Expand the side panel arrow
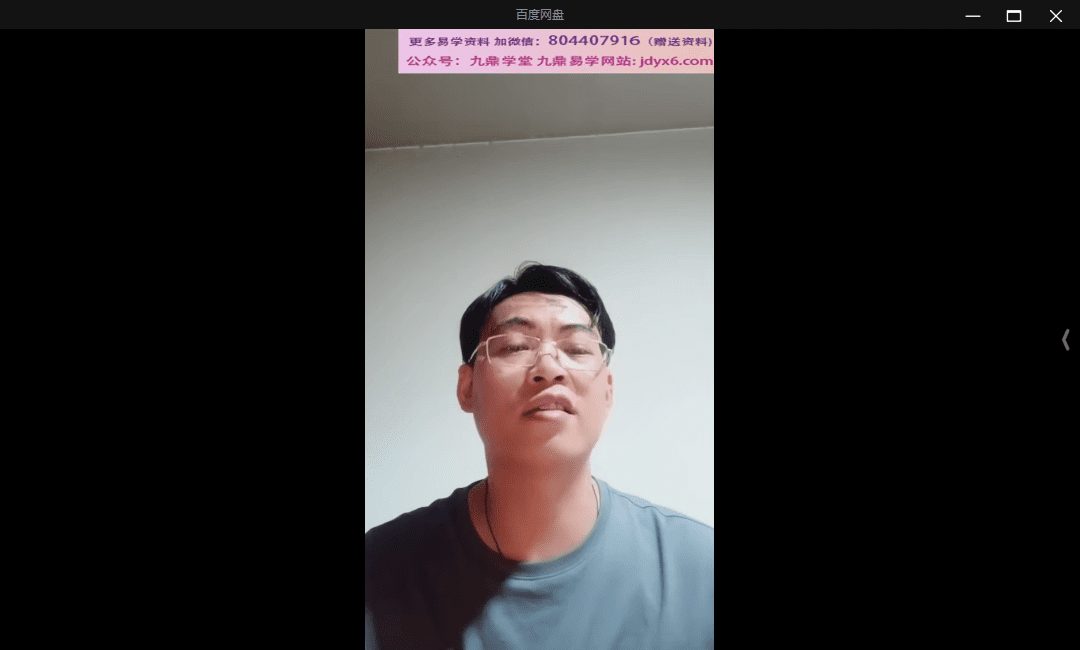 click(x=1065, y=340)
